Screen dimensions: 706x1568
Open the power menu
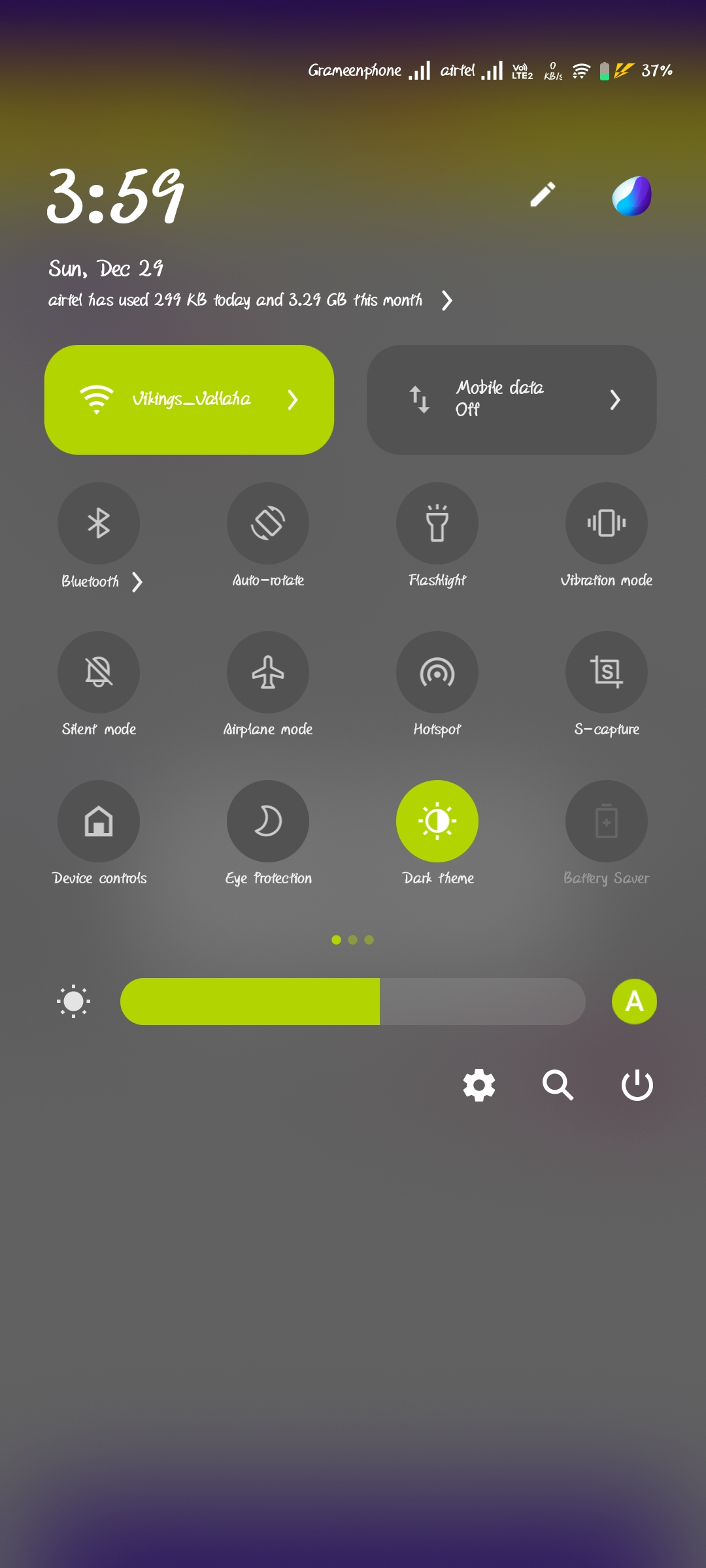pos(637,1085)
